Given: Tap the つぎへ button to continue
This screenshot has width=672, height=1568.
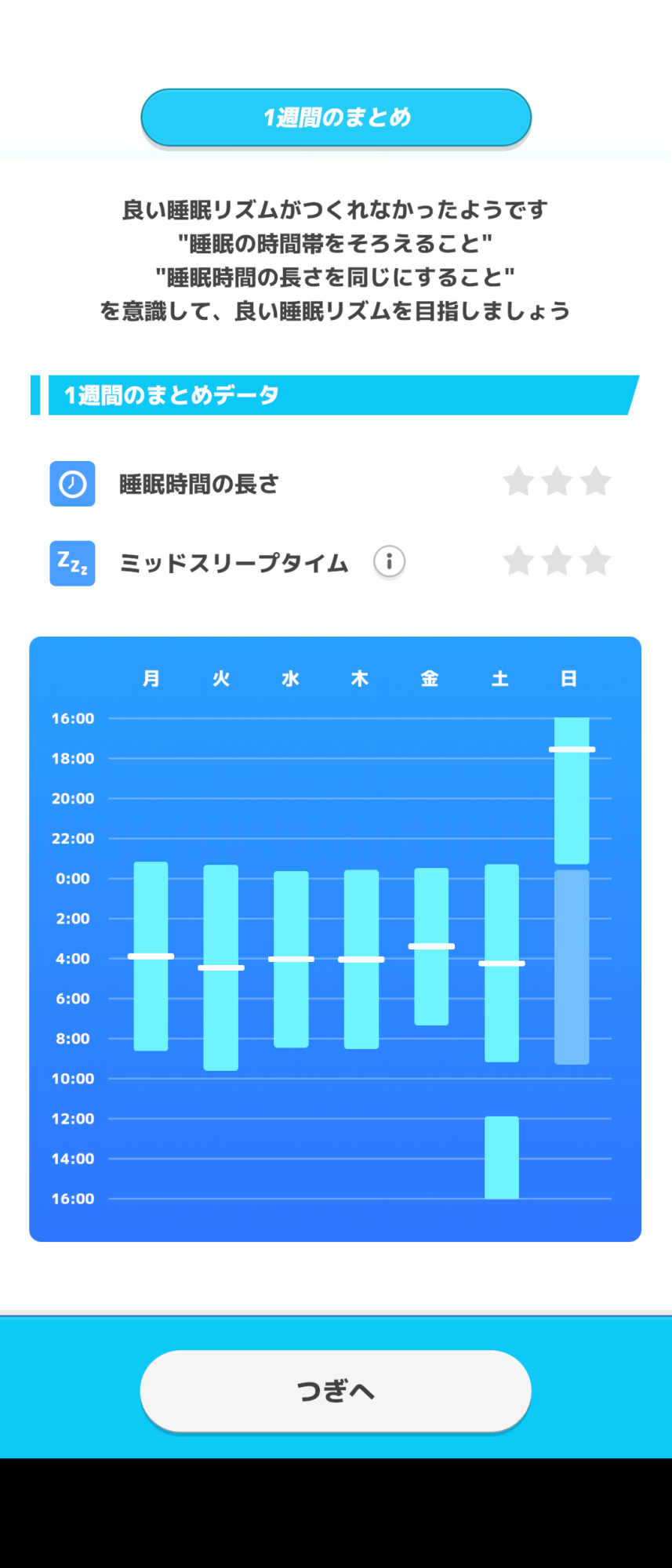Looking at the screenshot, I should coord(336,1391).
